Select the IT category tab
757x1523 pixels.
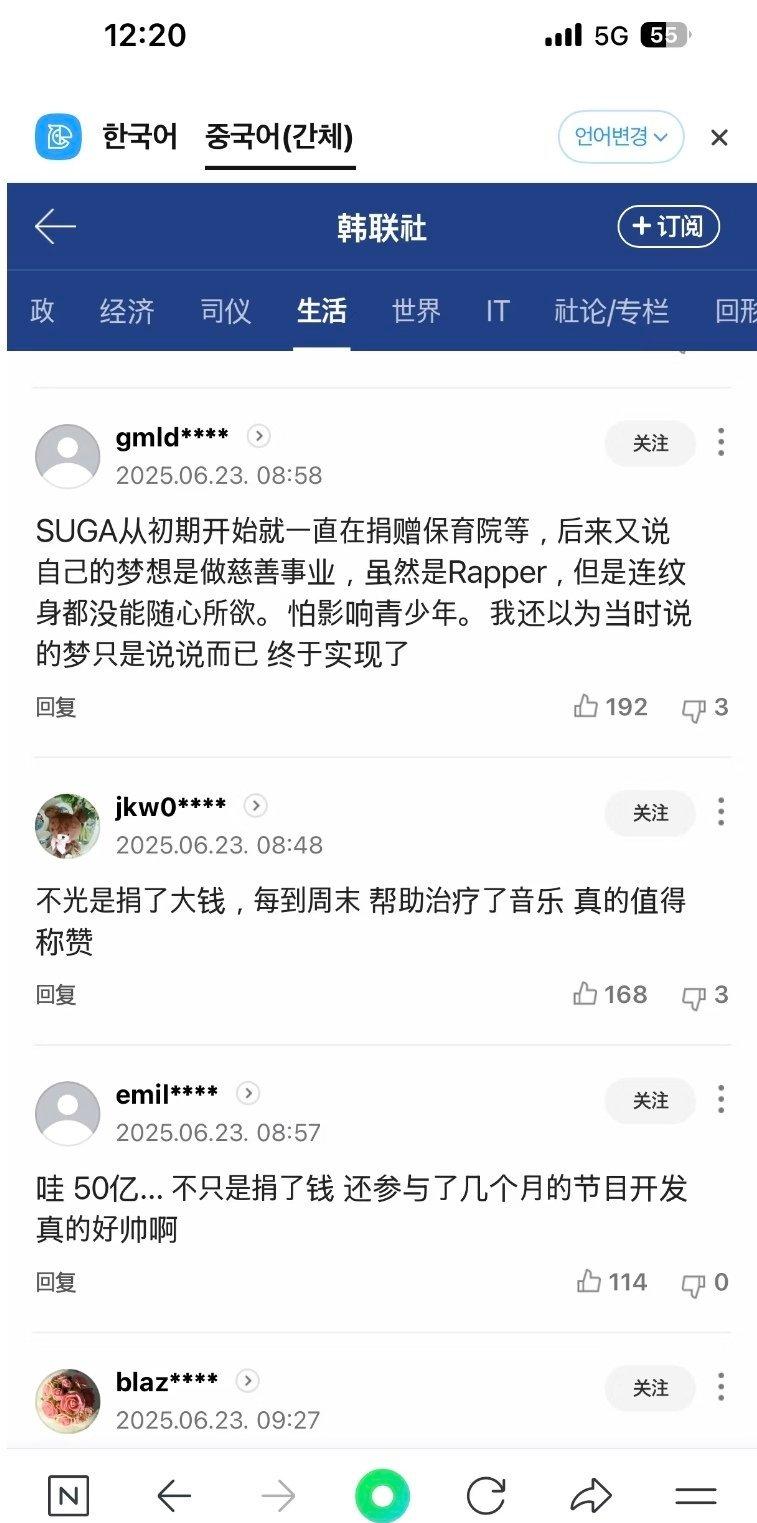click(497, 311)
